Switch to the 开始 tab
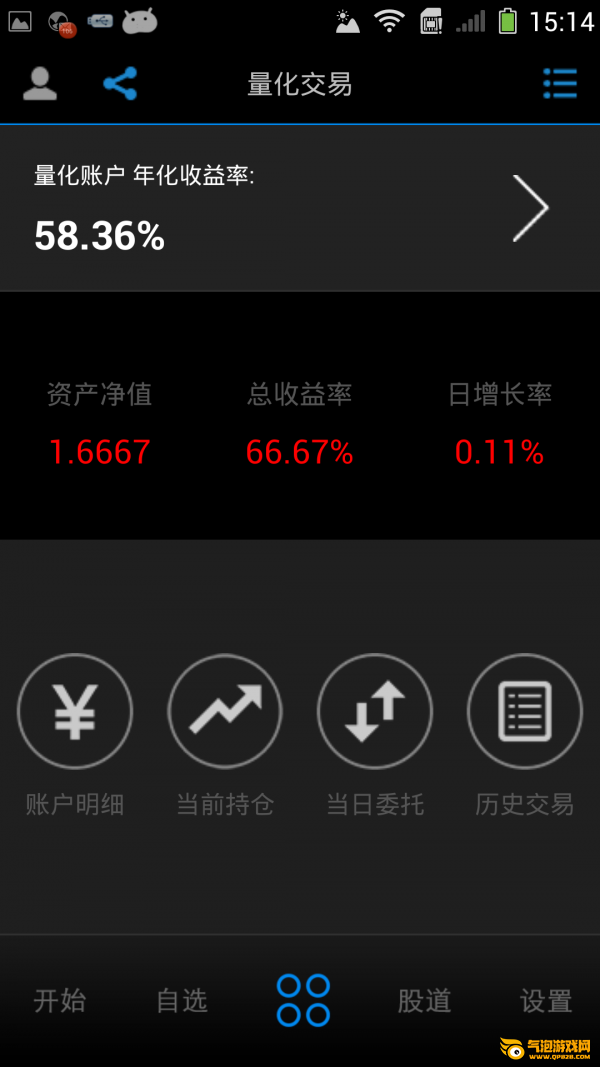Screen dimensions: 600x1067 [x=60, y=1001]
